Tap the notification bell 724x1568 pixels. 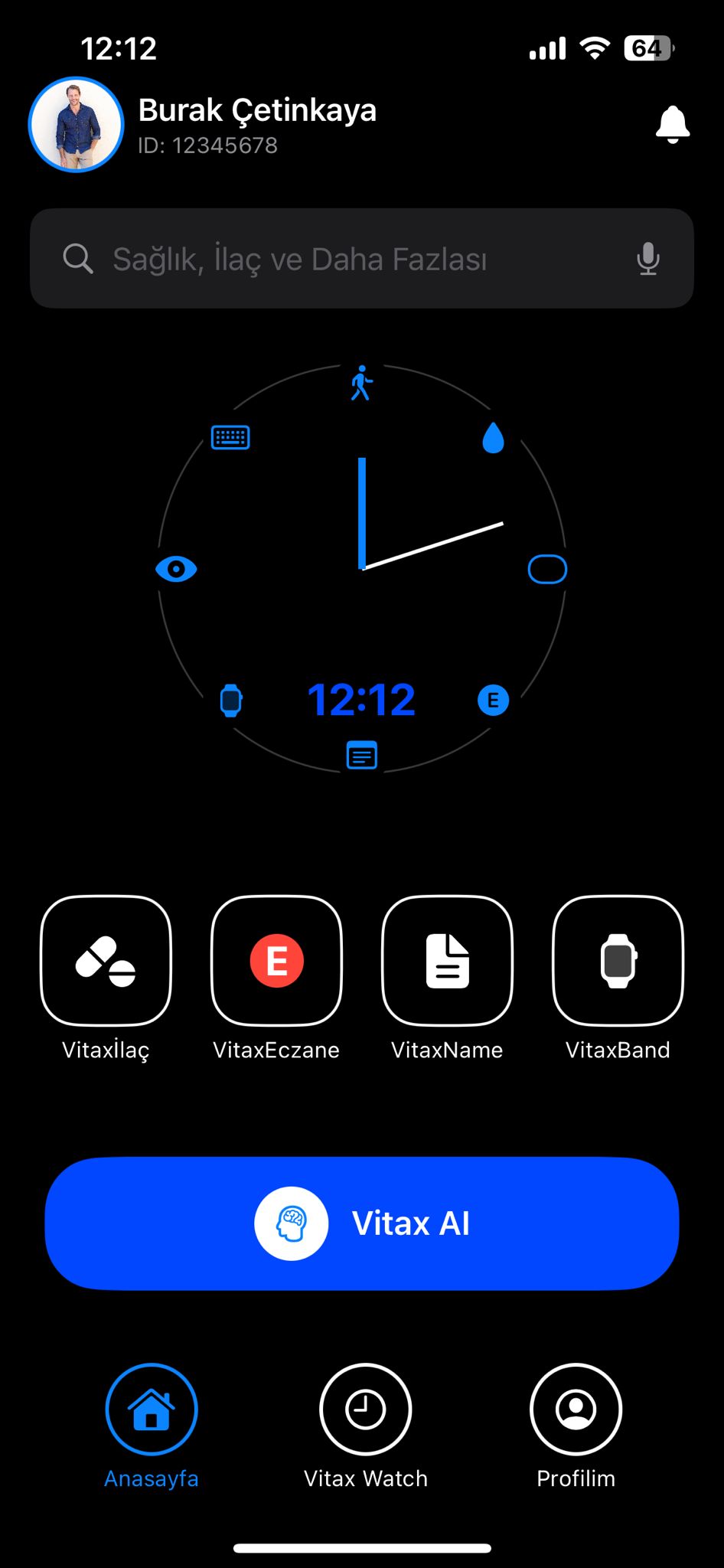[671, 125]
